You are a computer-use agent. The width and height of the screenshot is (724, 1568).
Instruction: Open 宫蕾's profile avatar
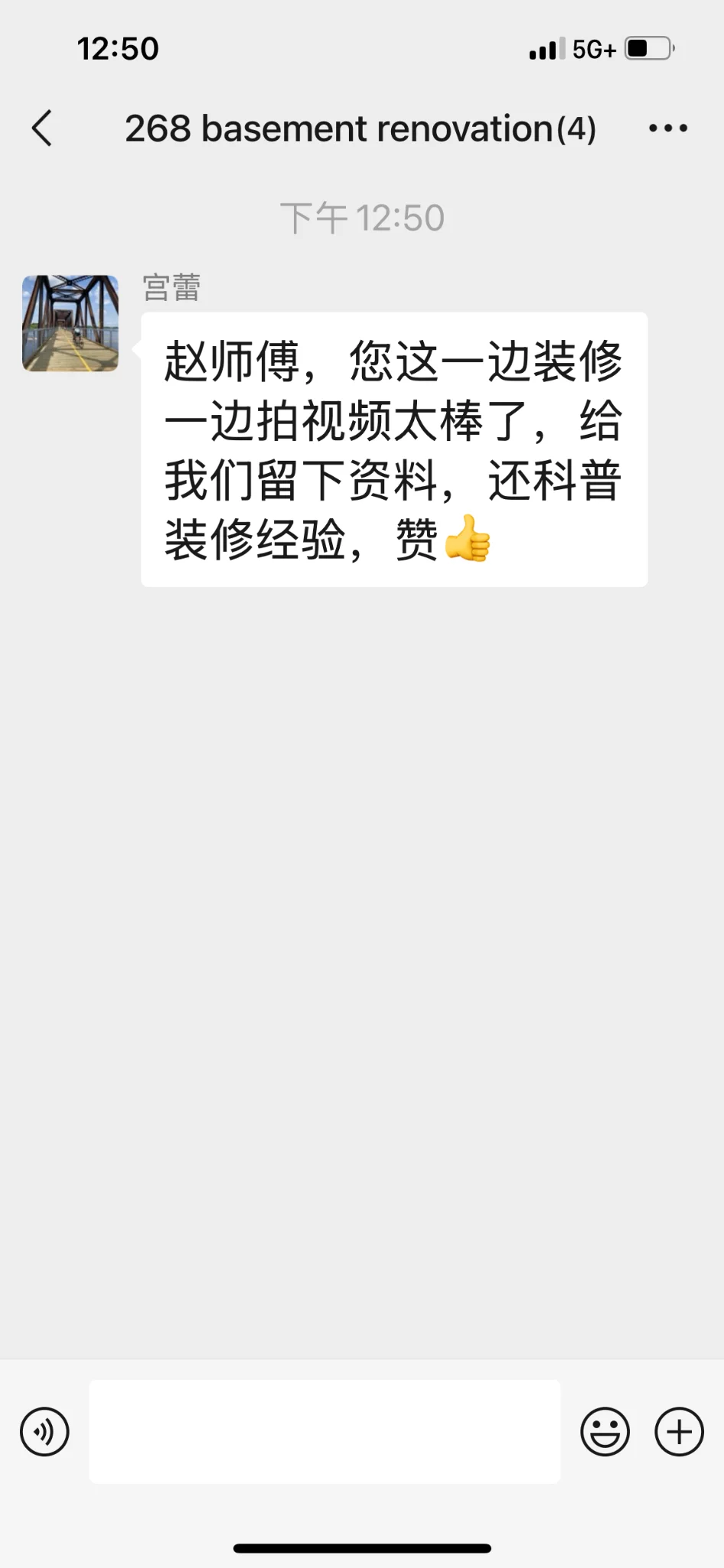70,323
